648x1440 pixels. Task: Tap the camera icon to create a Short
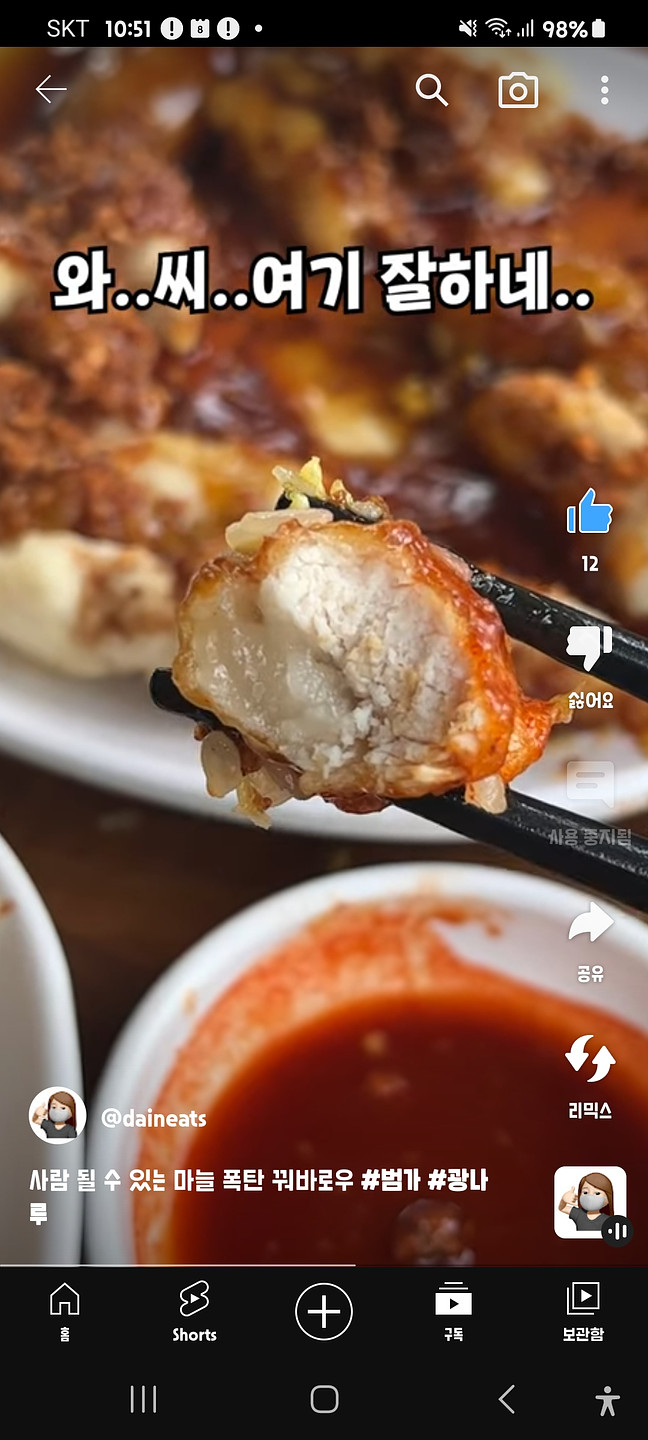[x=518, y=91]
